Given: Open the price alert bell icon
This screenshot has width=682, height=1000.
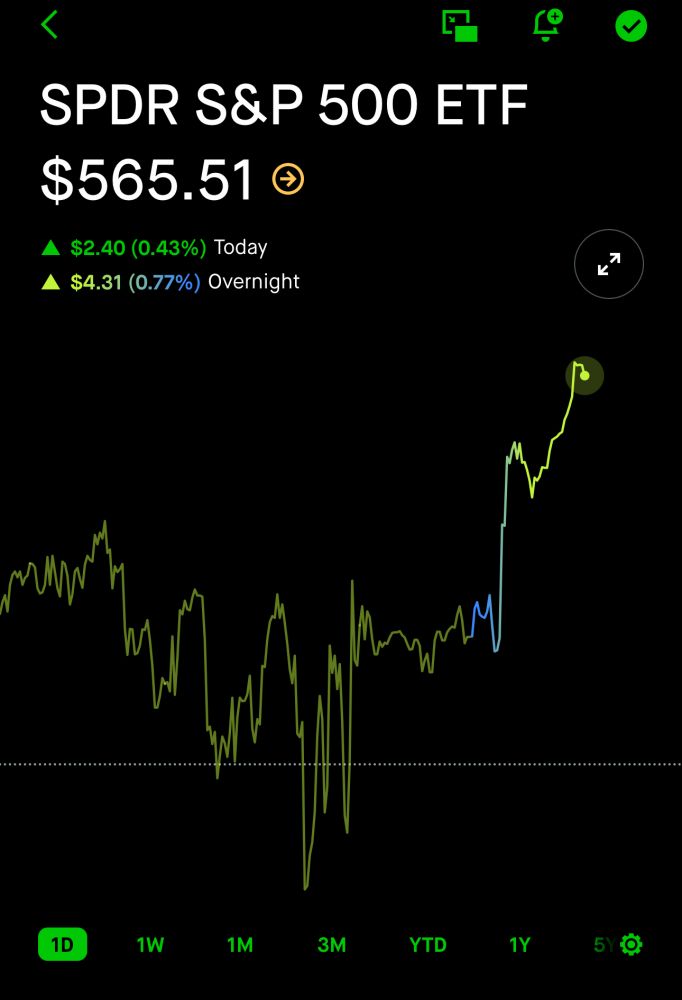Looking at the screenshot, I should (546, 25).
